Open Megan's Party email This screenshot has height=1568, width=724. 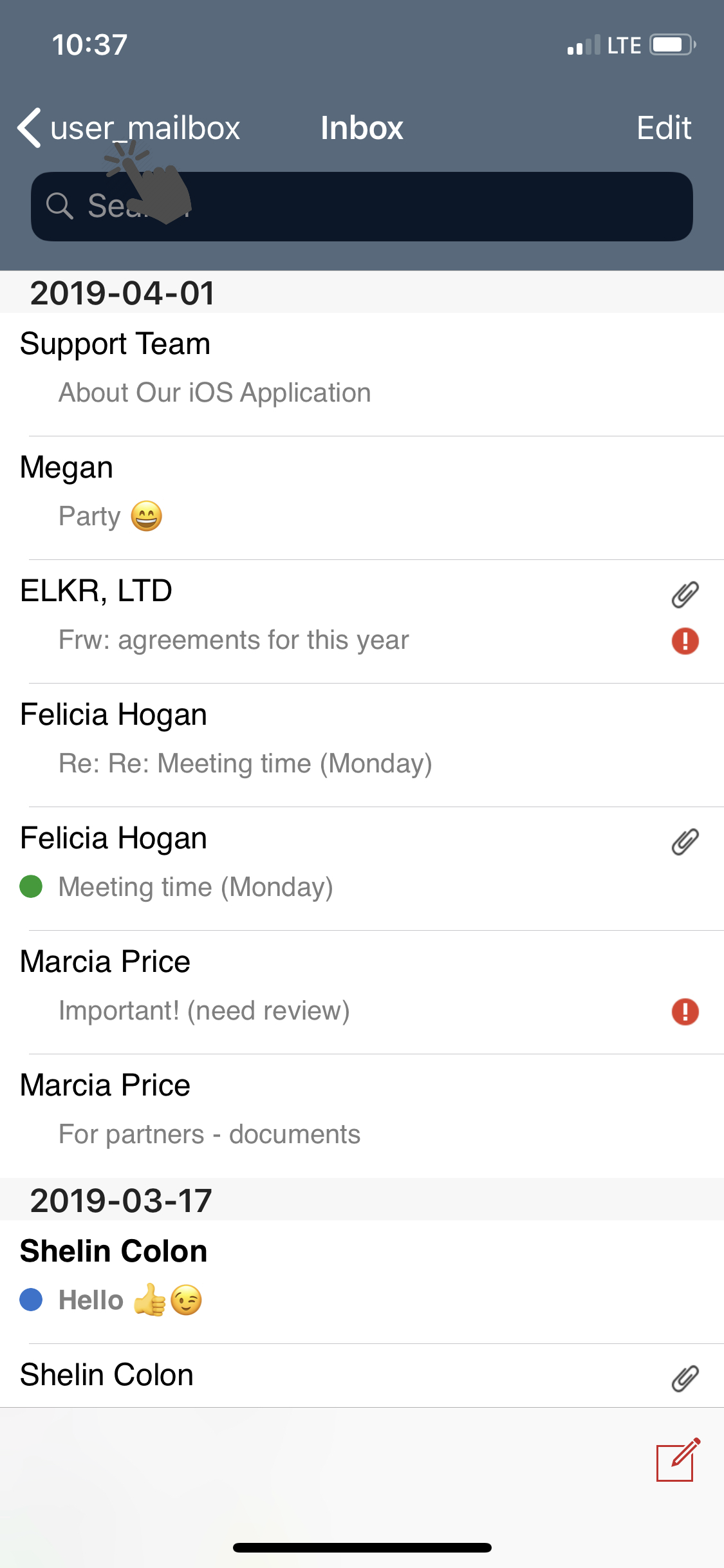(362, 498)
